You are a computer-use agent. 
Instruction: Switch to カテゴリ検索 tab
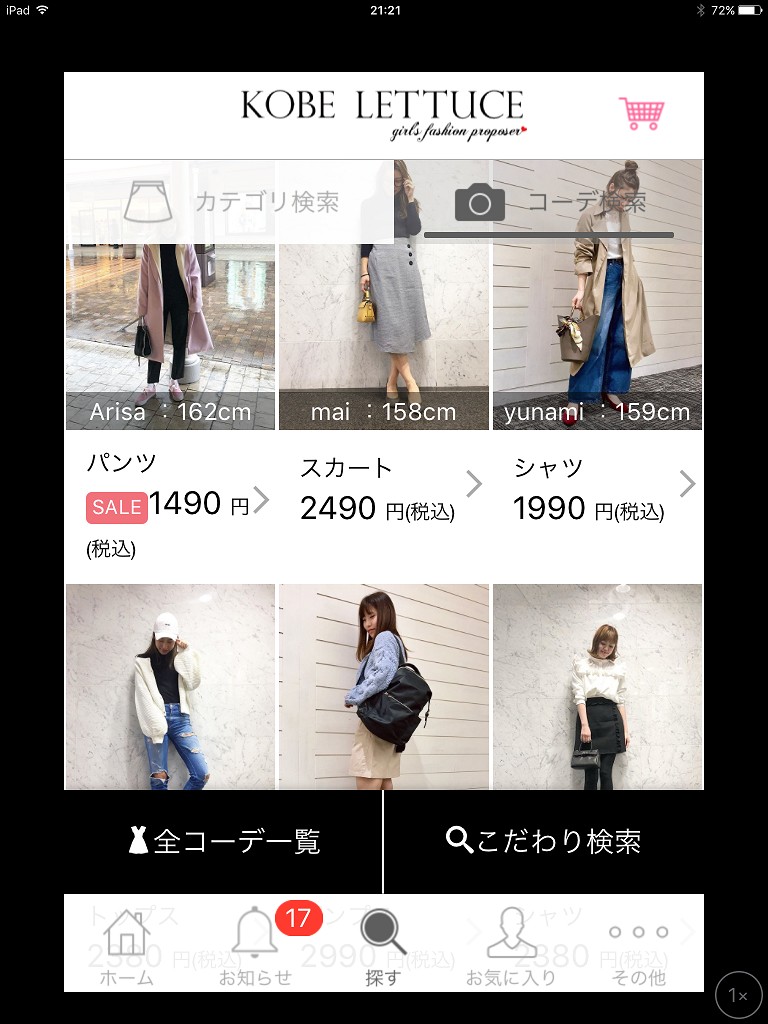tap(231, 202)
